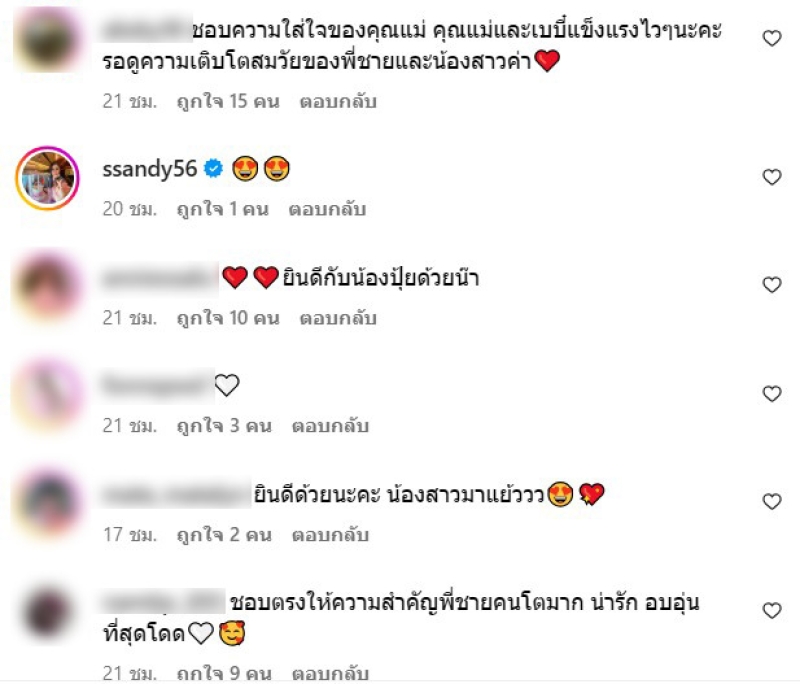Like the white-heart-only comment

pyautogui.click(x=771, y=393)
